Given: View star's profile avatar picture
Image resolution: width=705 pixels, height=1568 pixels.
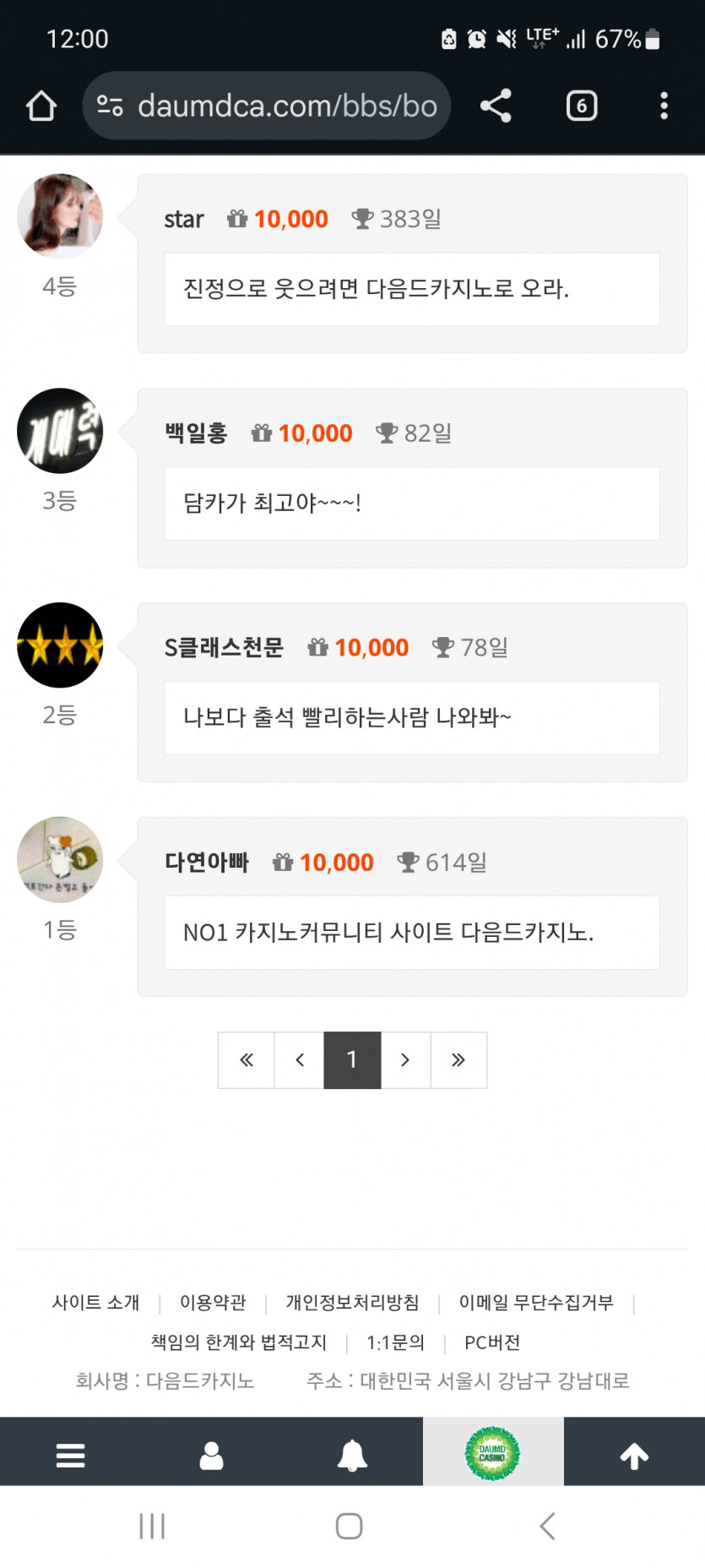Looking at the screenshot, I should click(x=59, y=216).
